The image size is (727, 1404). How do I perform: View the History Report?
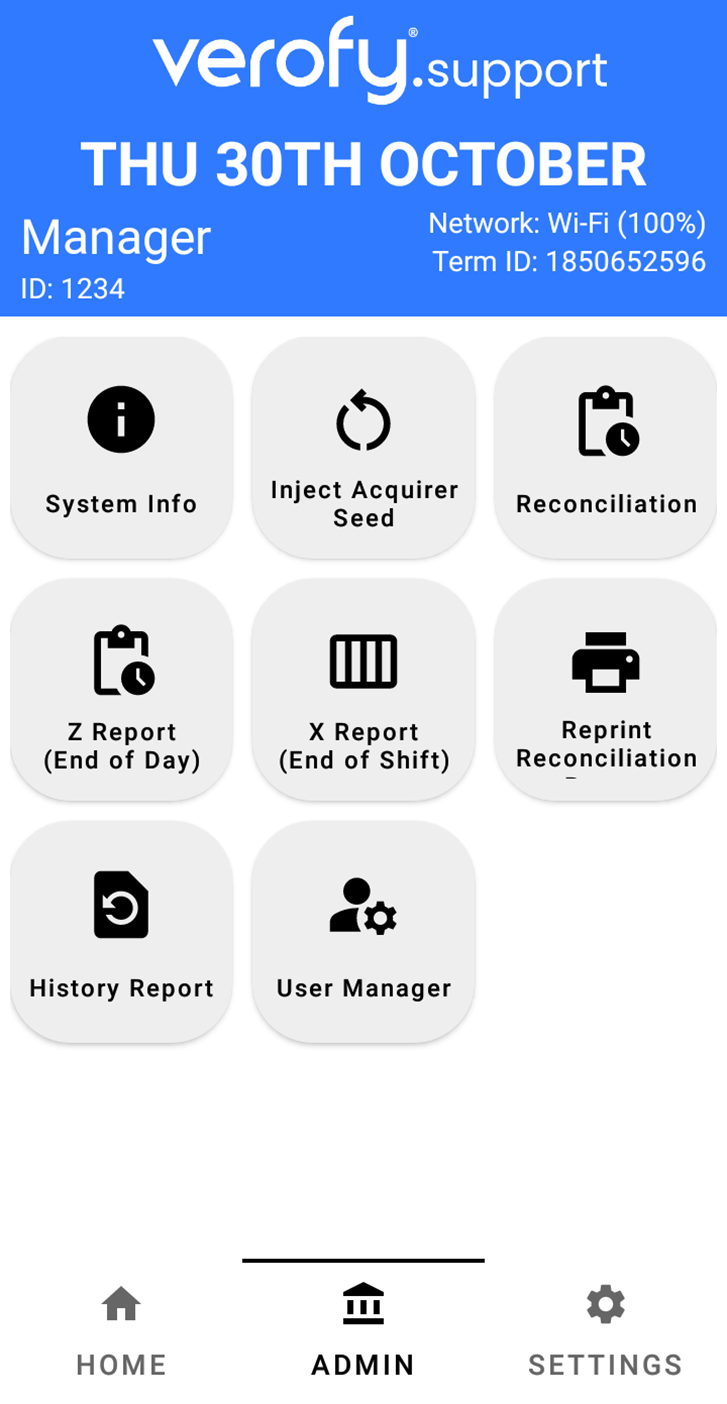[x=121, y=931]
